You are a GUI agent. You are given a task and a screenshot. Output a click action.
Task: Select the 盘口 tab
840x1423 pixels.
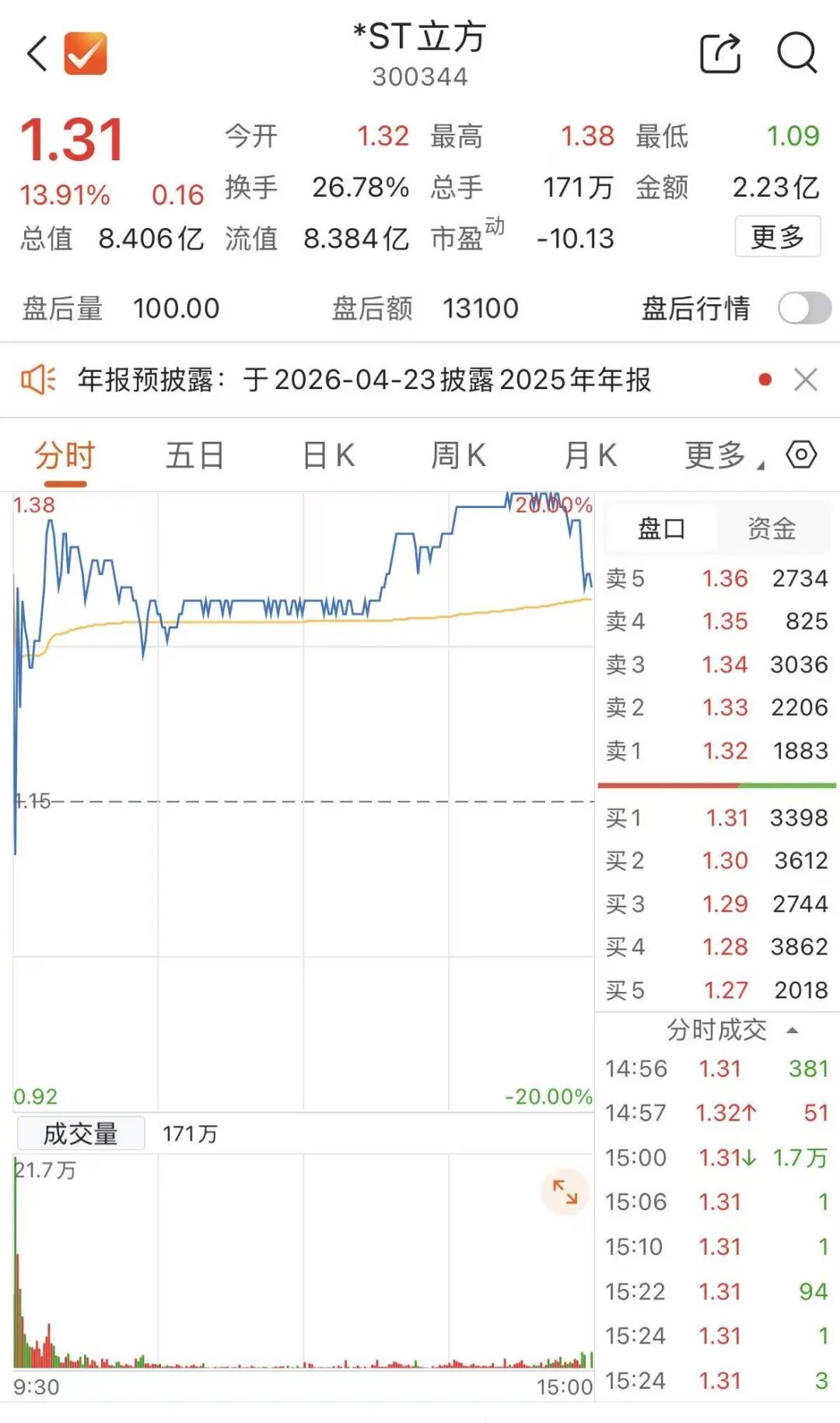[x=661, y=529]
